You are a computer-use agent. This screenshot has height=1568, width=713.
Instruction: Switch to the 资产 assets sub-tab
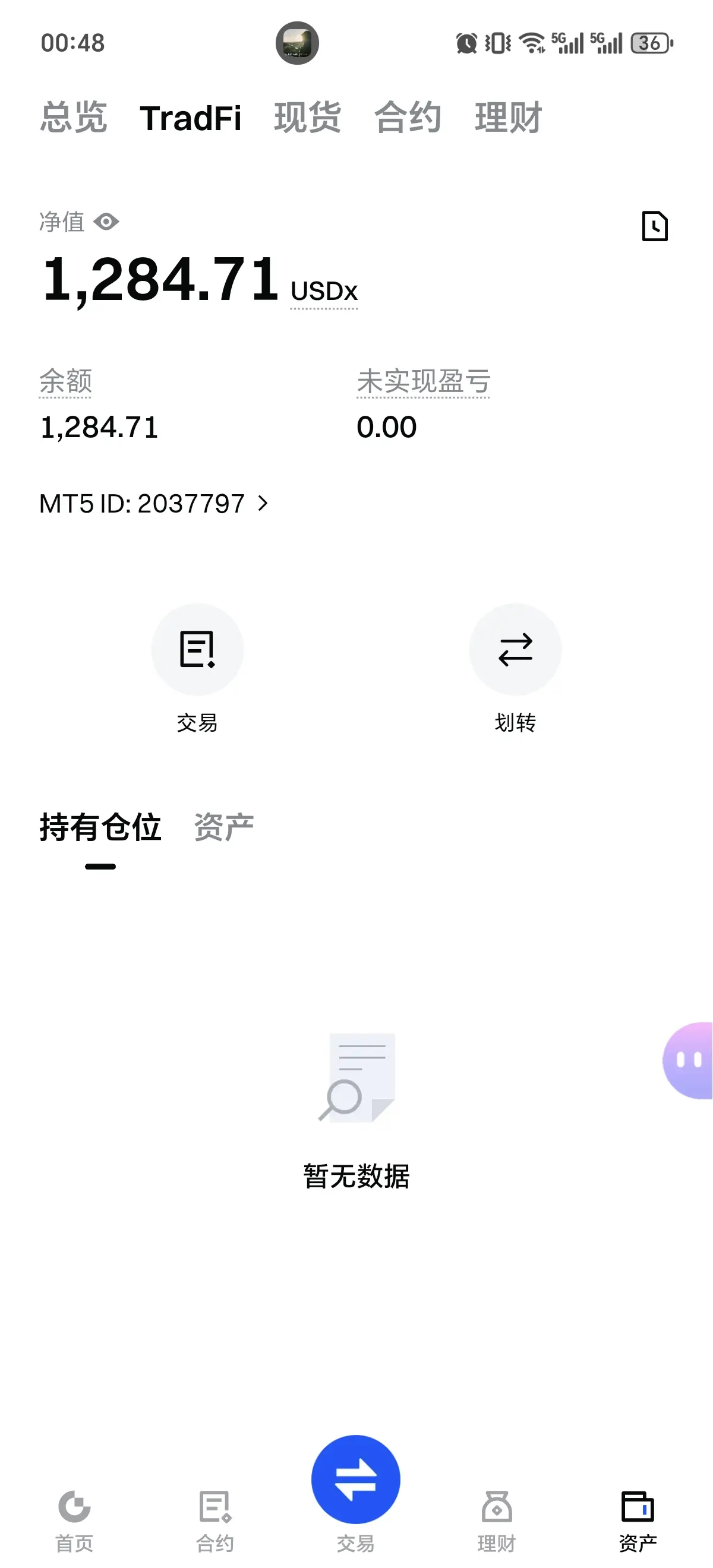(x=223, y=827)
